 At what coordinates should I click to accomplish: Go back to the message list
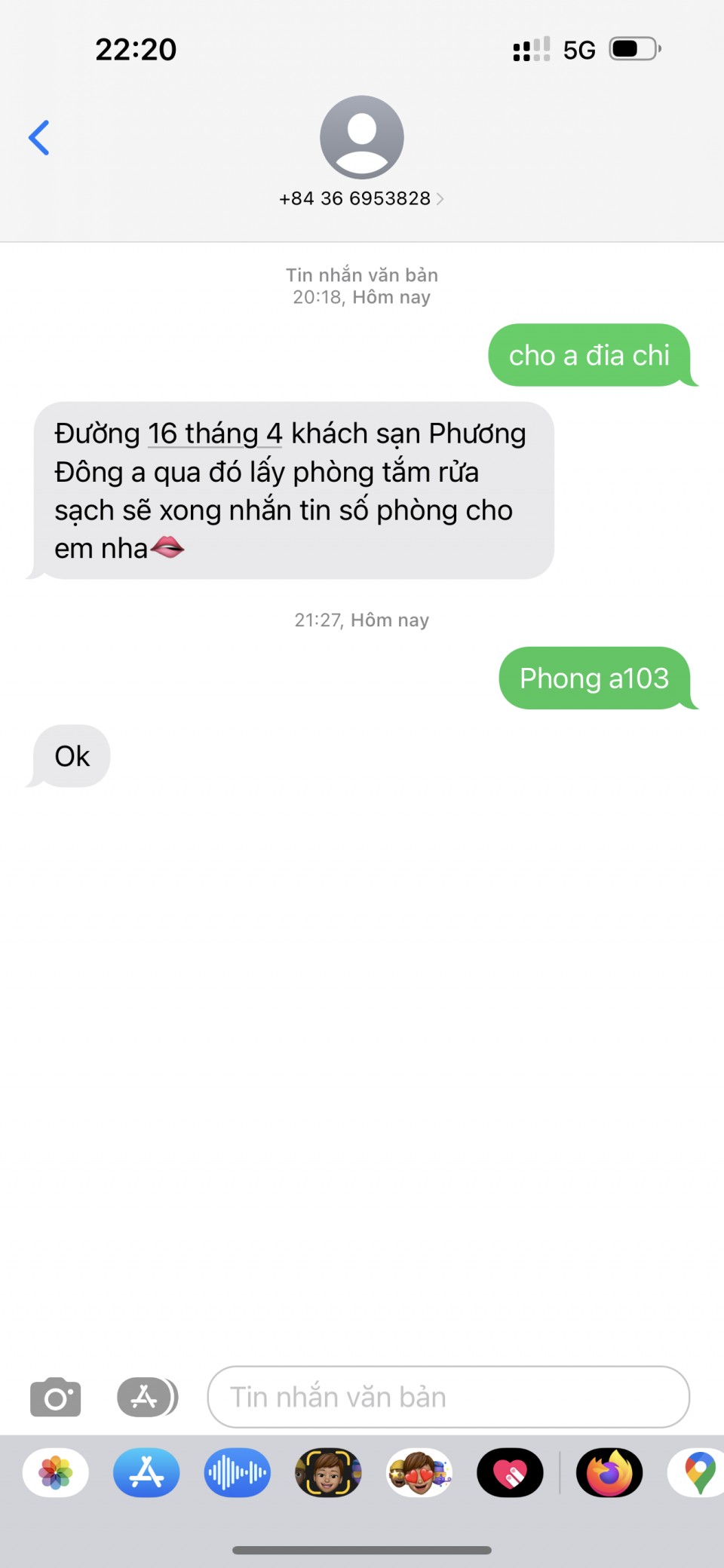pyautogui.click(x=39, y=138)
